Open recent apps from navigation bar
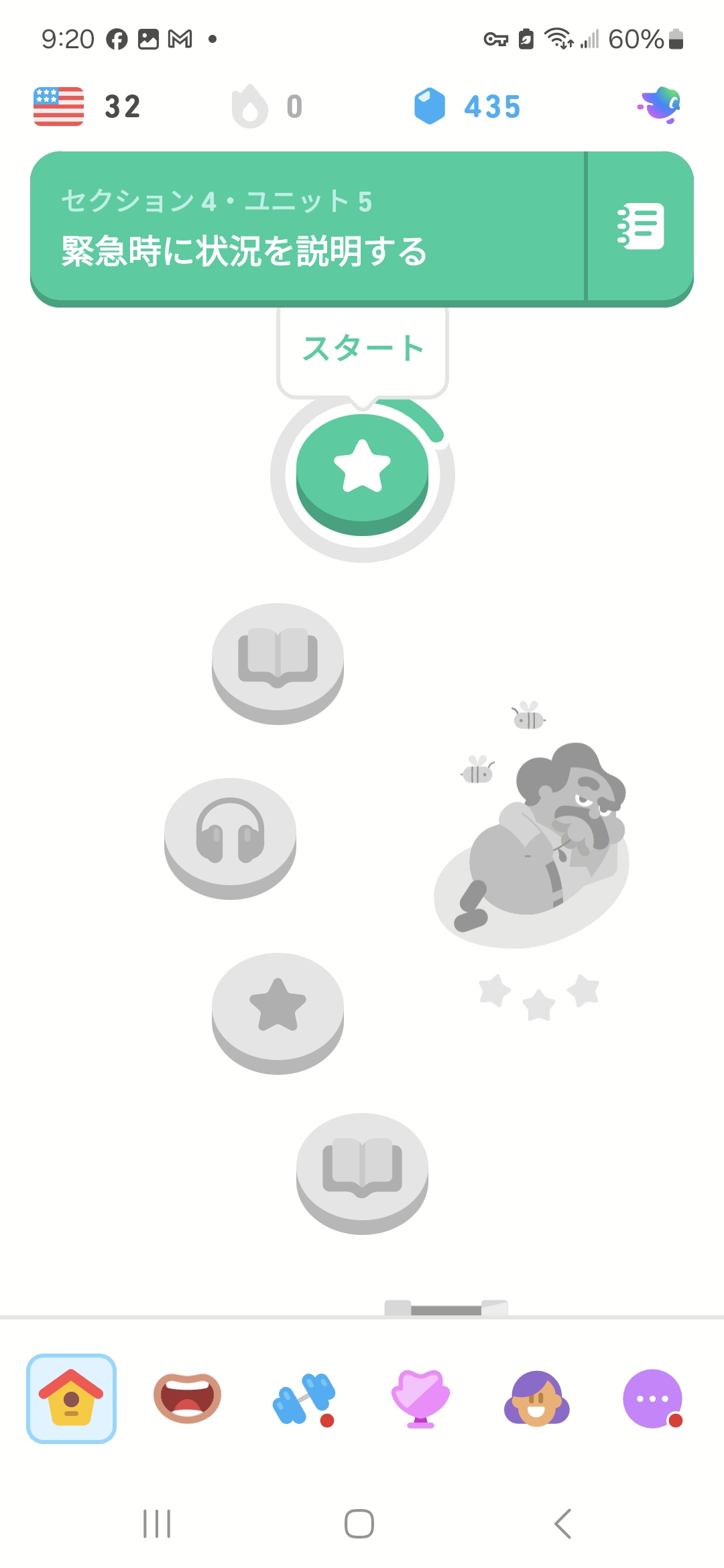This screenshot has height=1568, width=724. pyautogui.click(x=157, y=1524)
